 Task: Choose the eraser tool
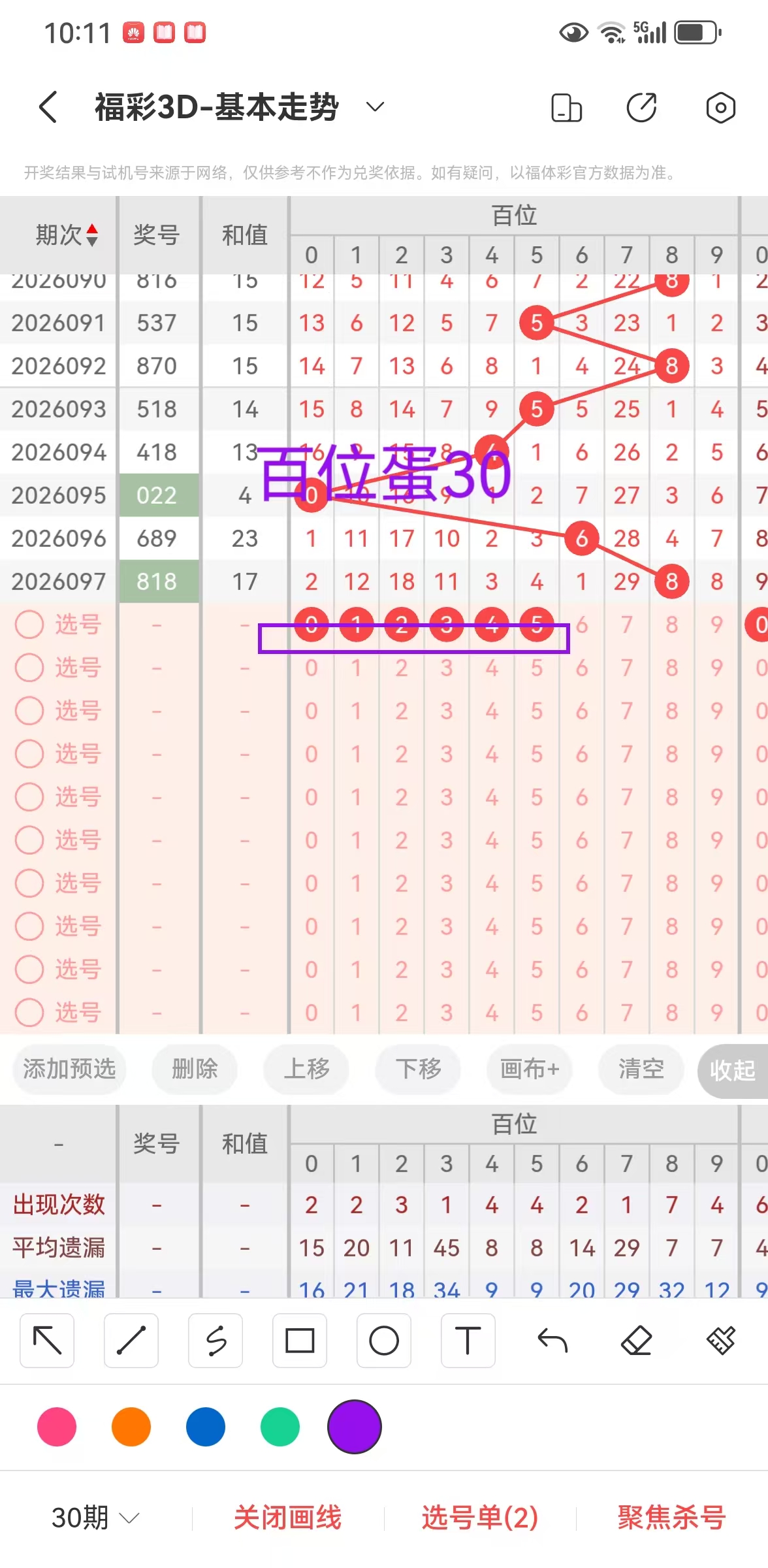click(x=637, y=1341)
